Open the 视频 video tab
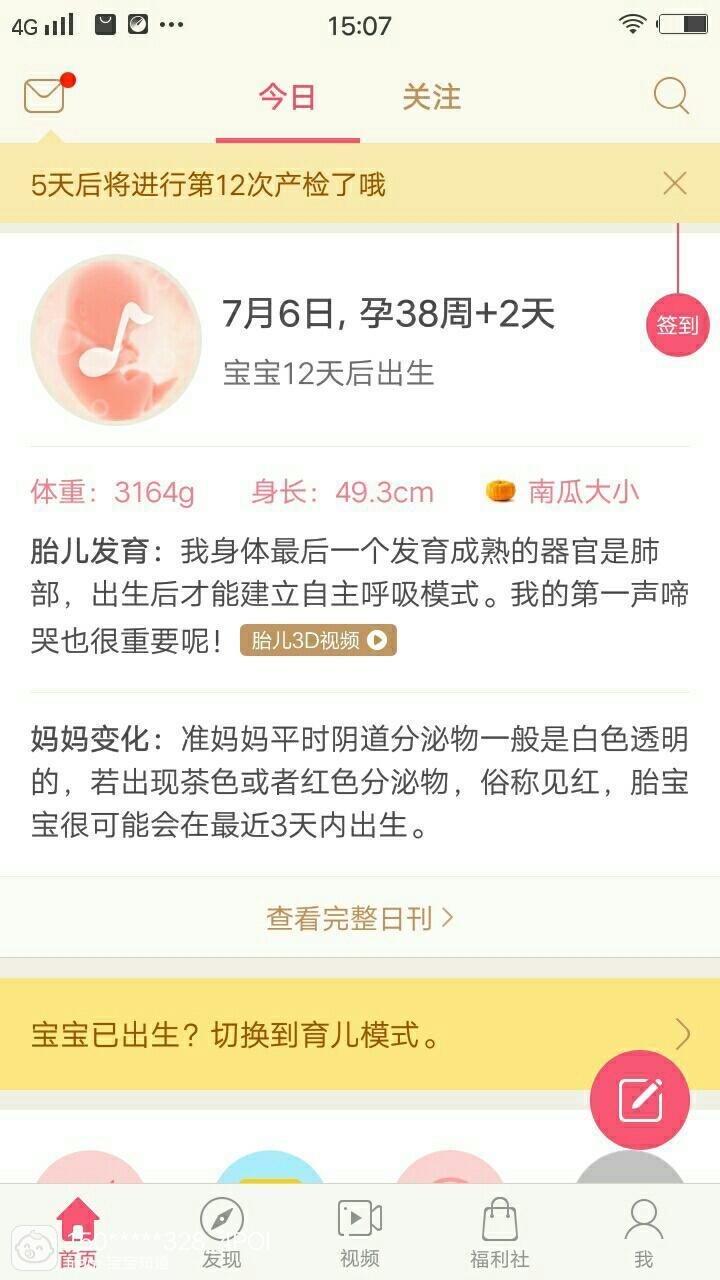This screenshot has height=1280, width=720. point(360,1233)
